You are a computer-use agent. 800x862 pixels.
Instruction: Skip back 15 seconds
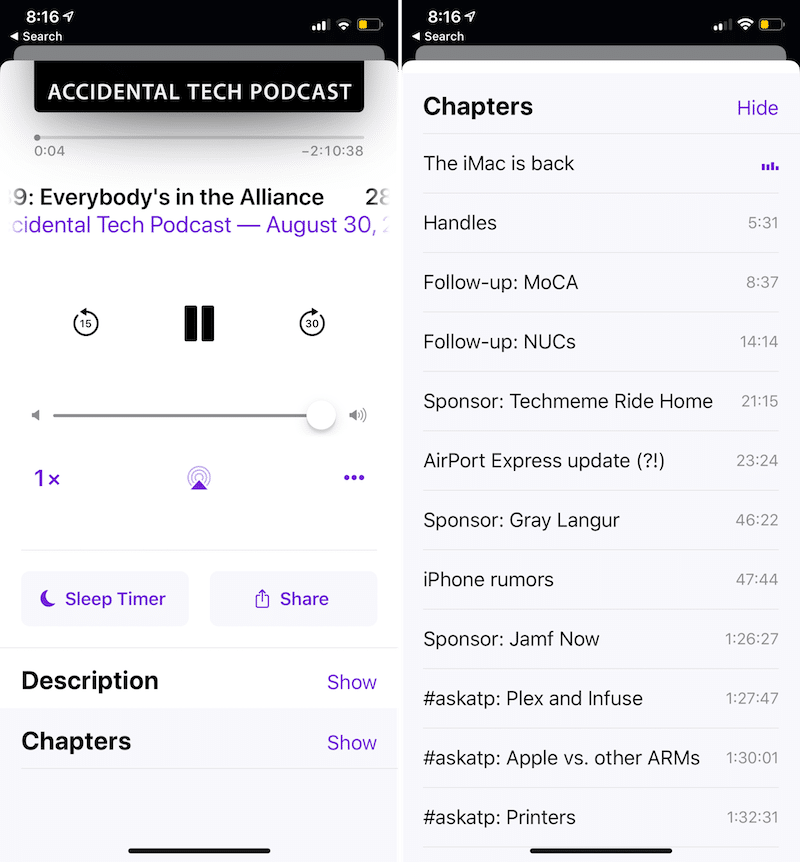click(86, 323)
